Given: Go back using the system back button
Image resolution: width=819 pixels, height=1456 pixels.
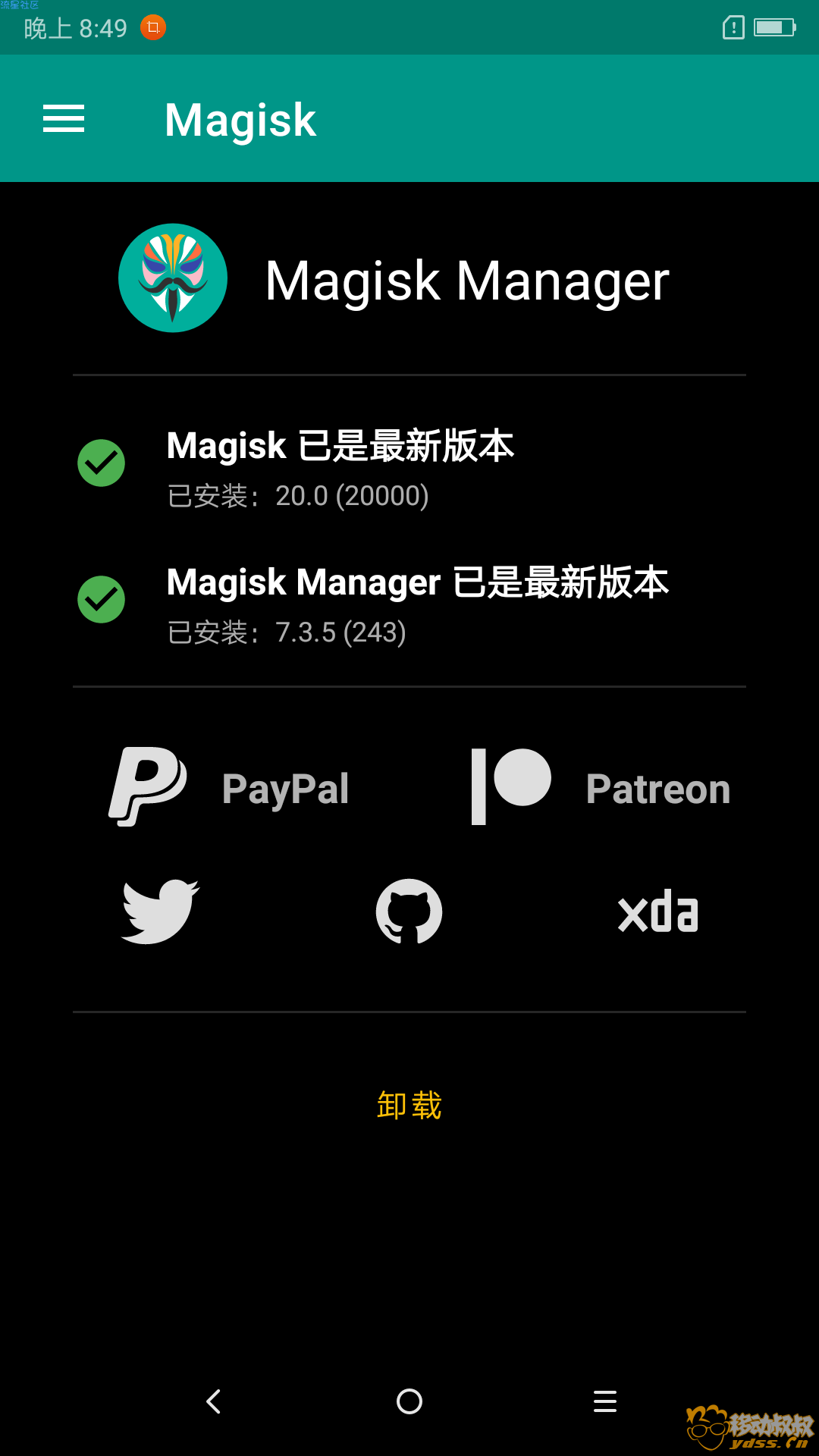Looking at the screenshot, I should click(214, 1401).
